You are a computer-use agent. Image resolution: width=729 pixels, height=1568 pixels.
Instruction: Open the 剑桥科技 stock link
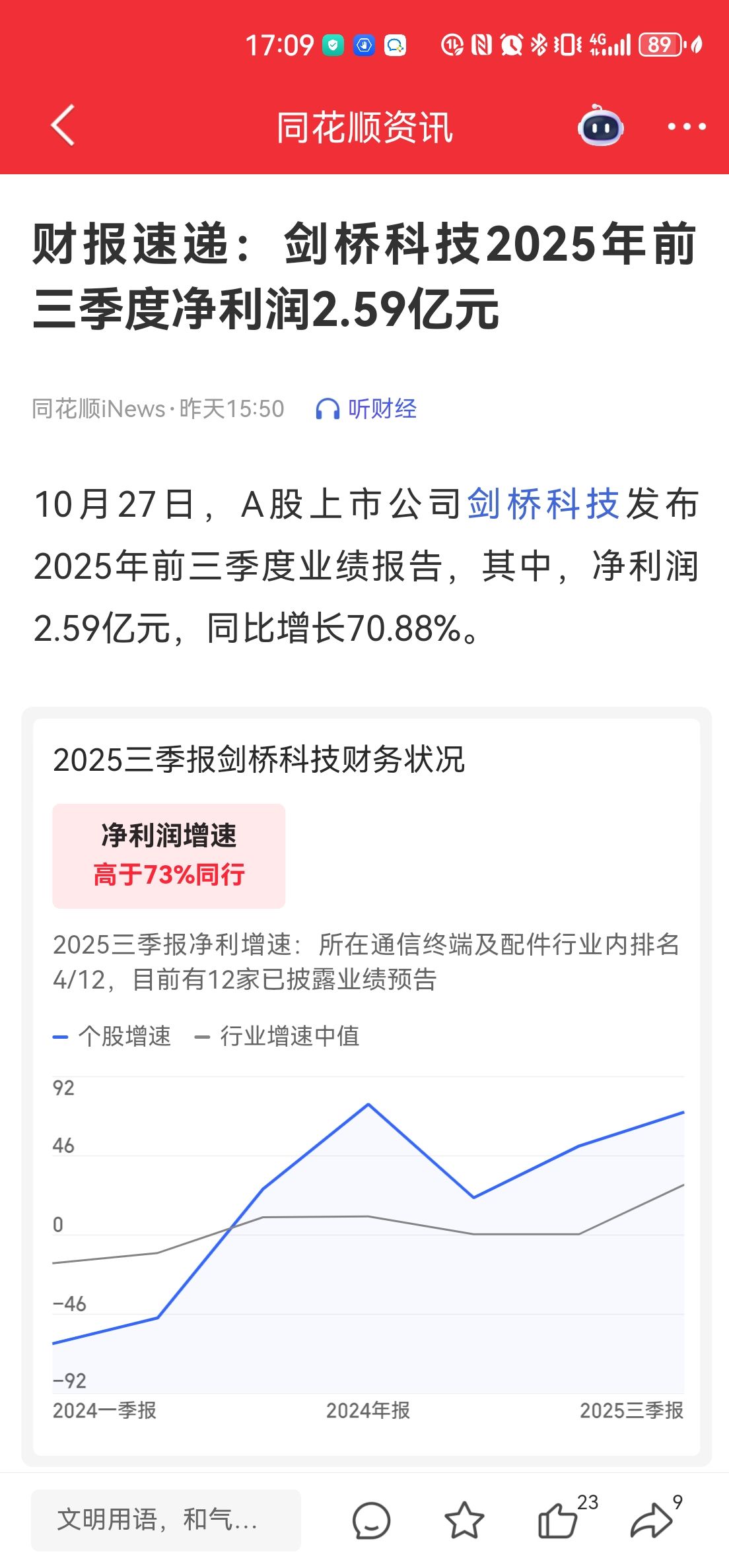click(x=543, y=505)
